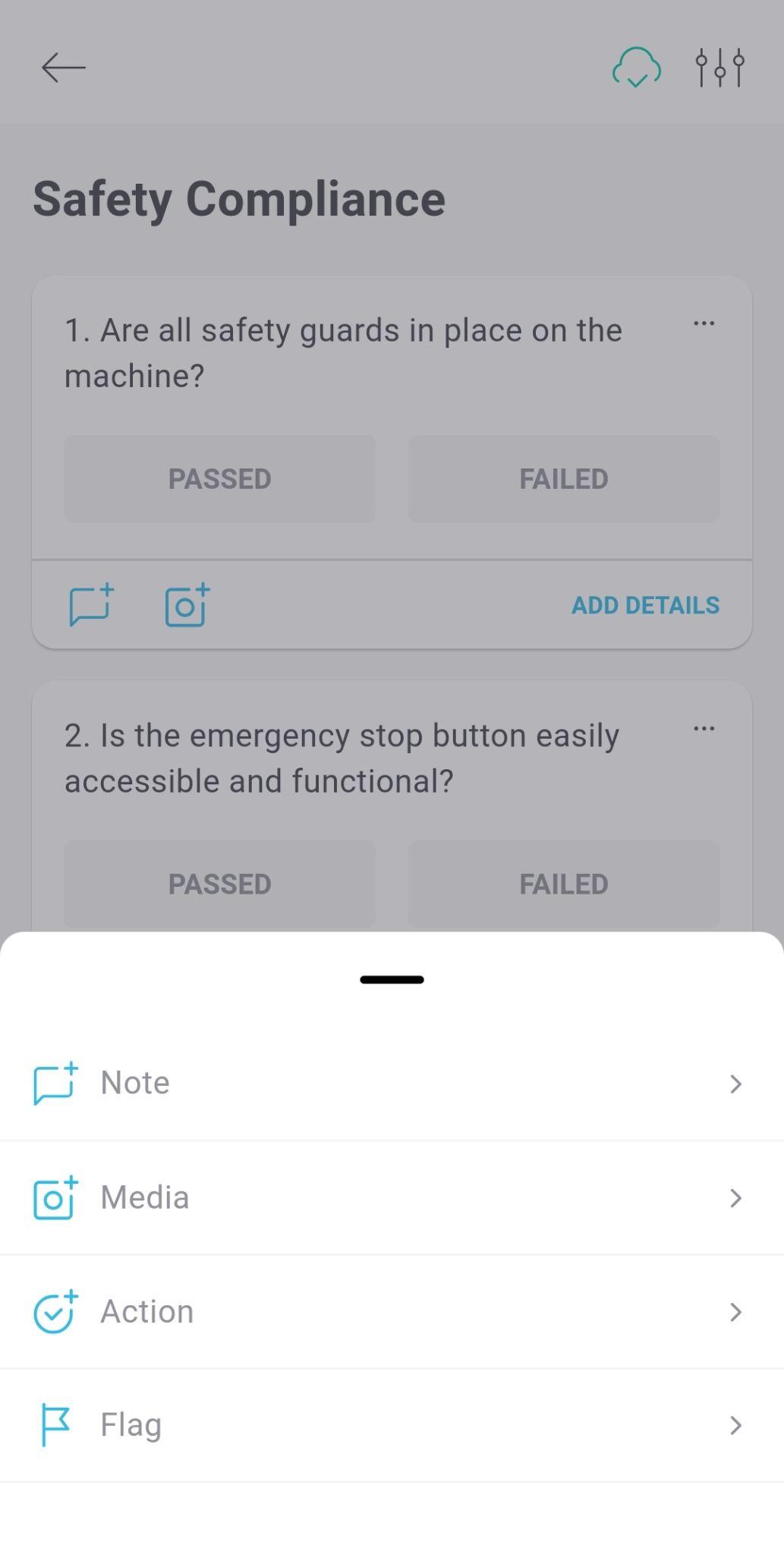
Task: Tap the bottom sheet drag handle
Action: click(392, 979)
